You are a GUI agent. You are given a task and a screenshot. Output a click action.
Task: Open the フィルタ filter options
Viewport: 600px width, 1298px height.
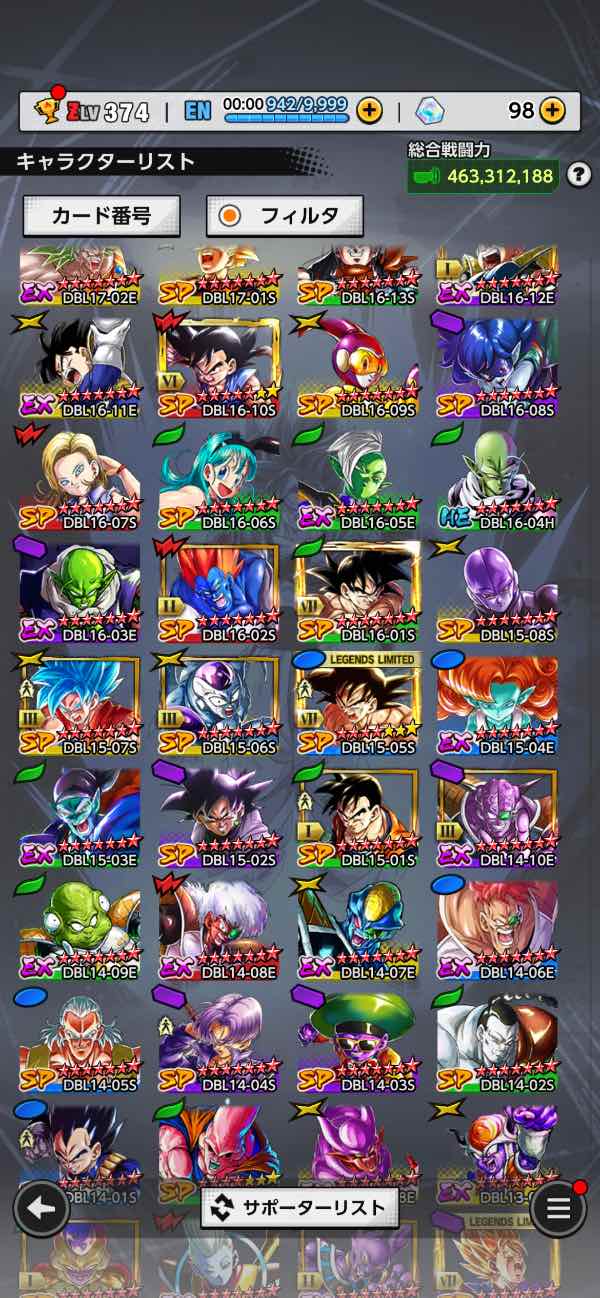click(x=284, y=215)
